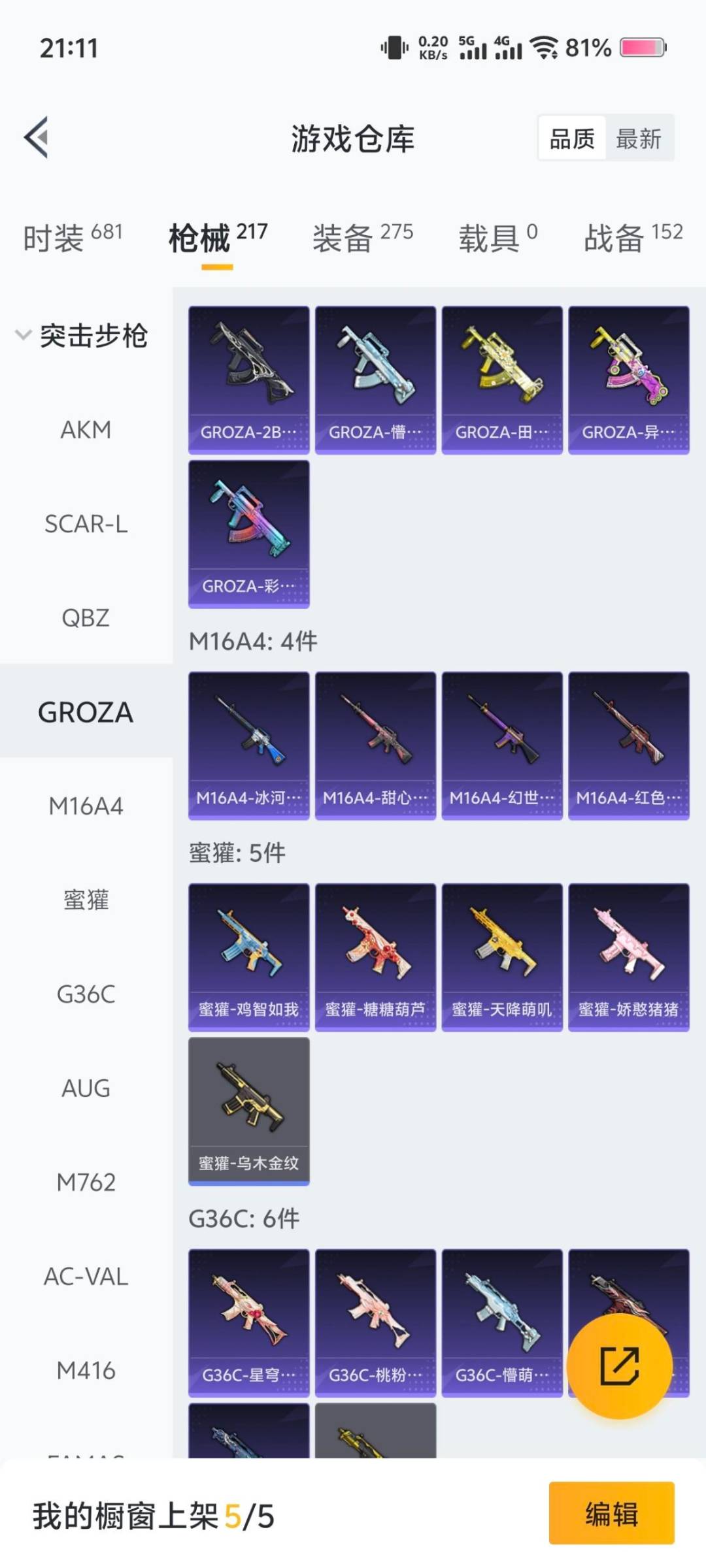Tap the yellow floating share button
The width and height of the screenshot is (706, 1568).
619,1366
